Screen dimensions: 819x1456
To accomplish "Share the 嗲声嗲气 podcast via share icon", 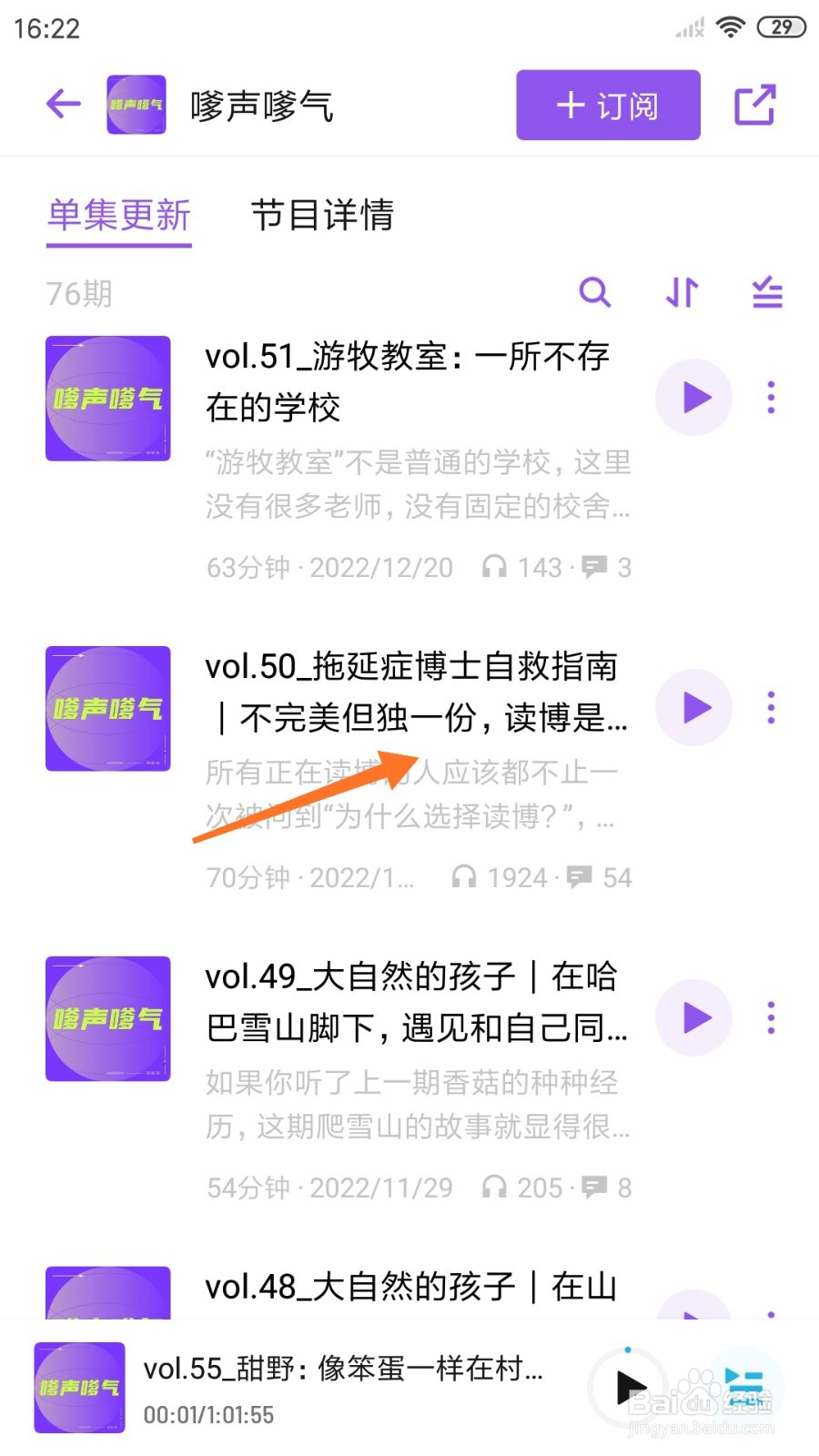I will [x=755, y=105].
